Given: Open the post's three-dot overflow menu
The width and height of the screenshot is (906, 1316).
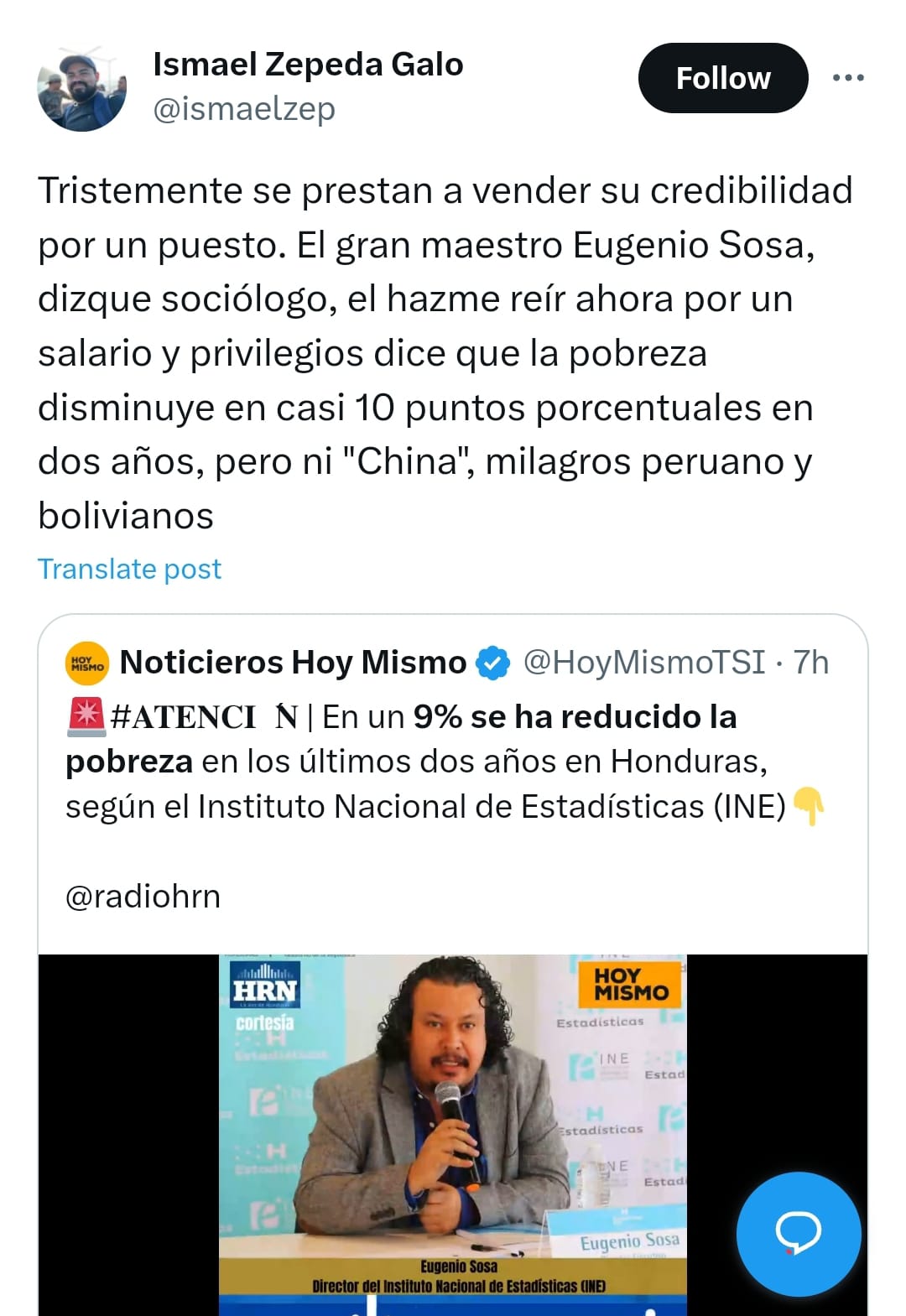Looking at the screenshot, I should (847, 78).
